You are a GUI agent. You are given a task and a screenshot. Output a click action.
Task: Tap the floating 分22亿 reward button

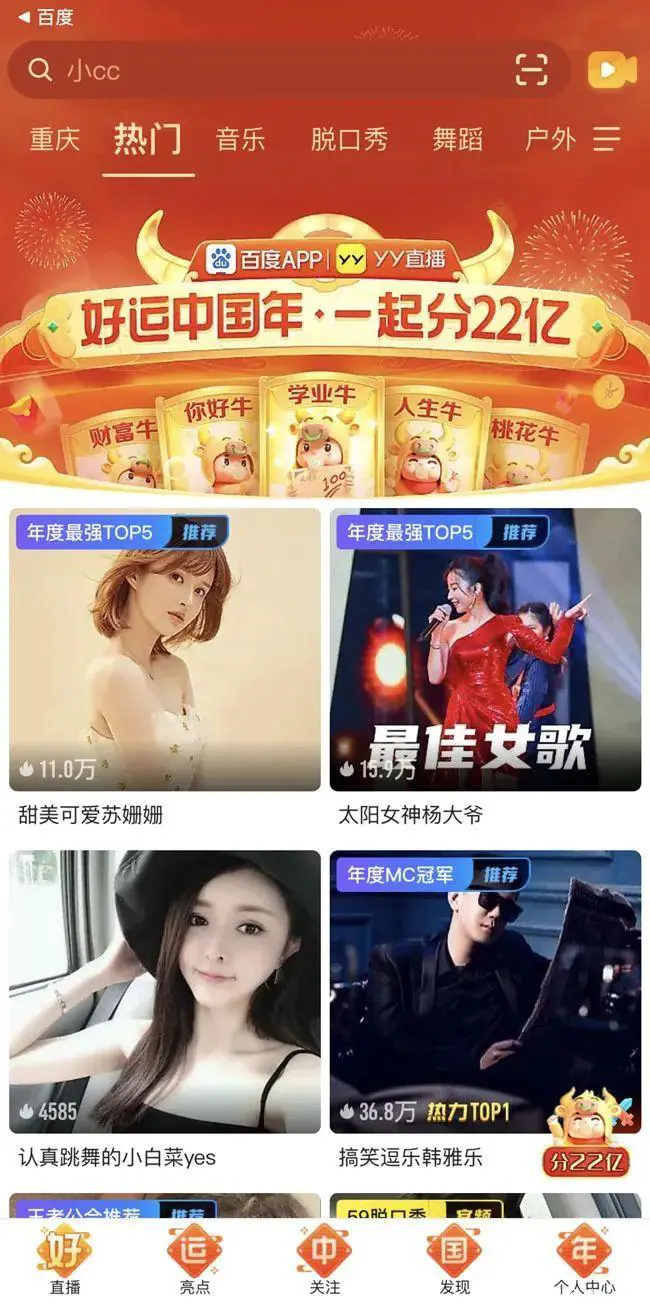[x=587, y=1135]
